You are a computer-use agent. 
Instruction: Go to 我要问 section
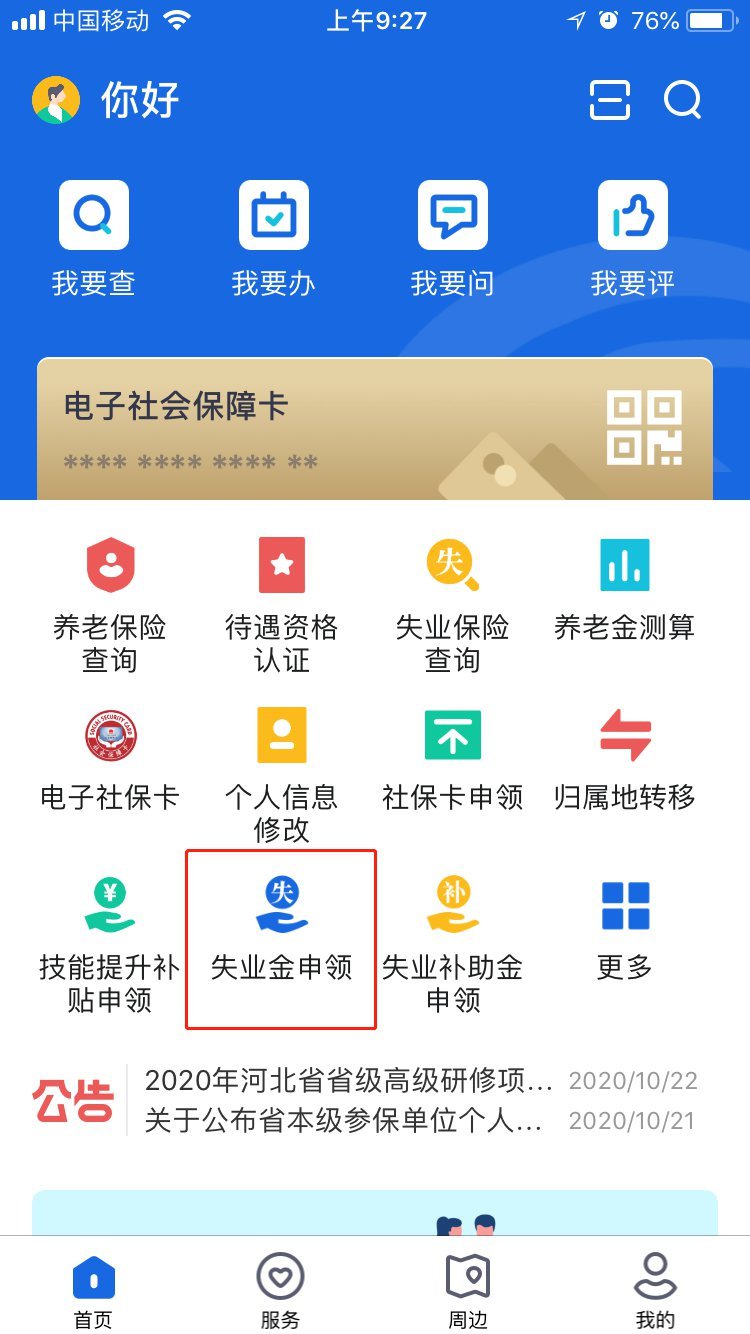coord(452,238)
